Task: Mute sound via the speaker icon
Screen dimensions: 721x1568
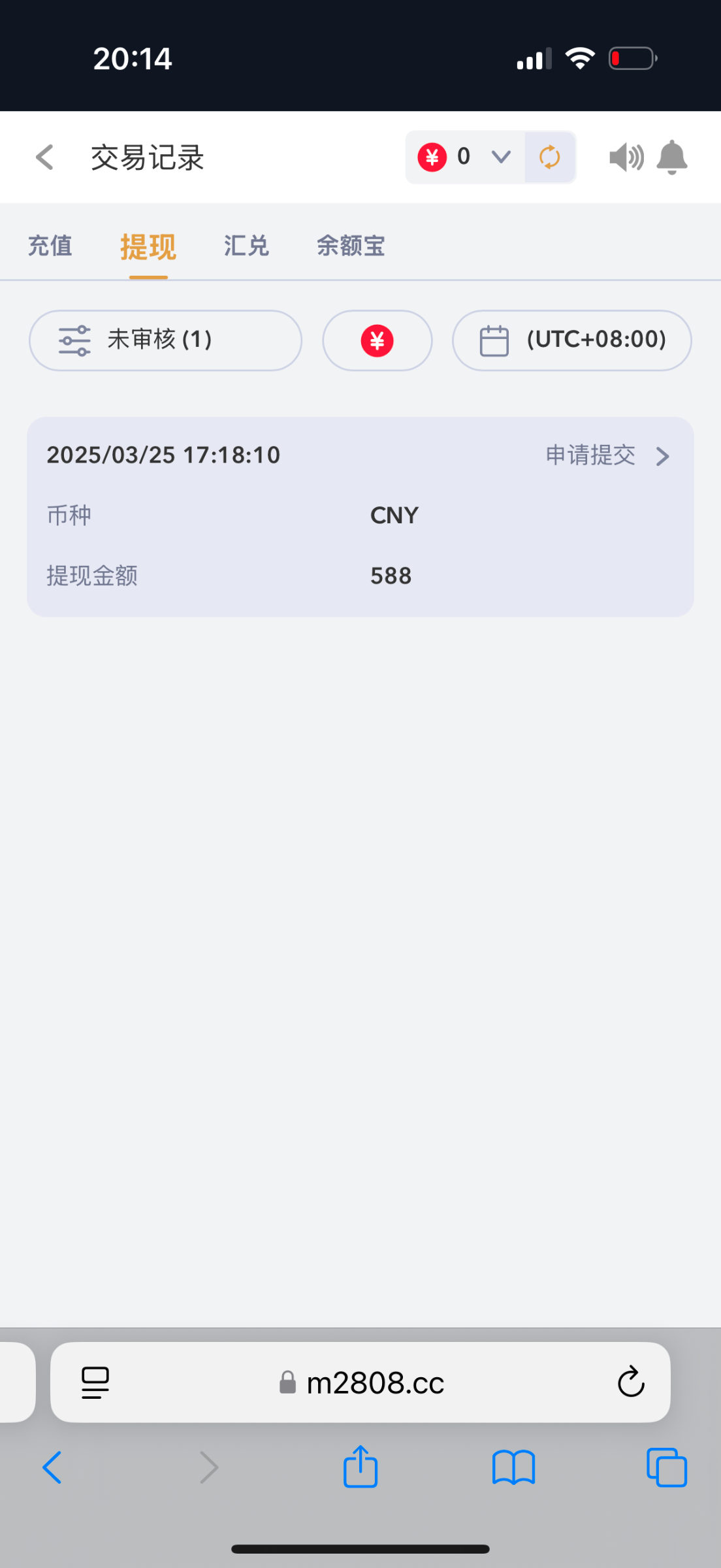Action: [625, 157]
